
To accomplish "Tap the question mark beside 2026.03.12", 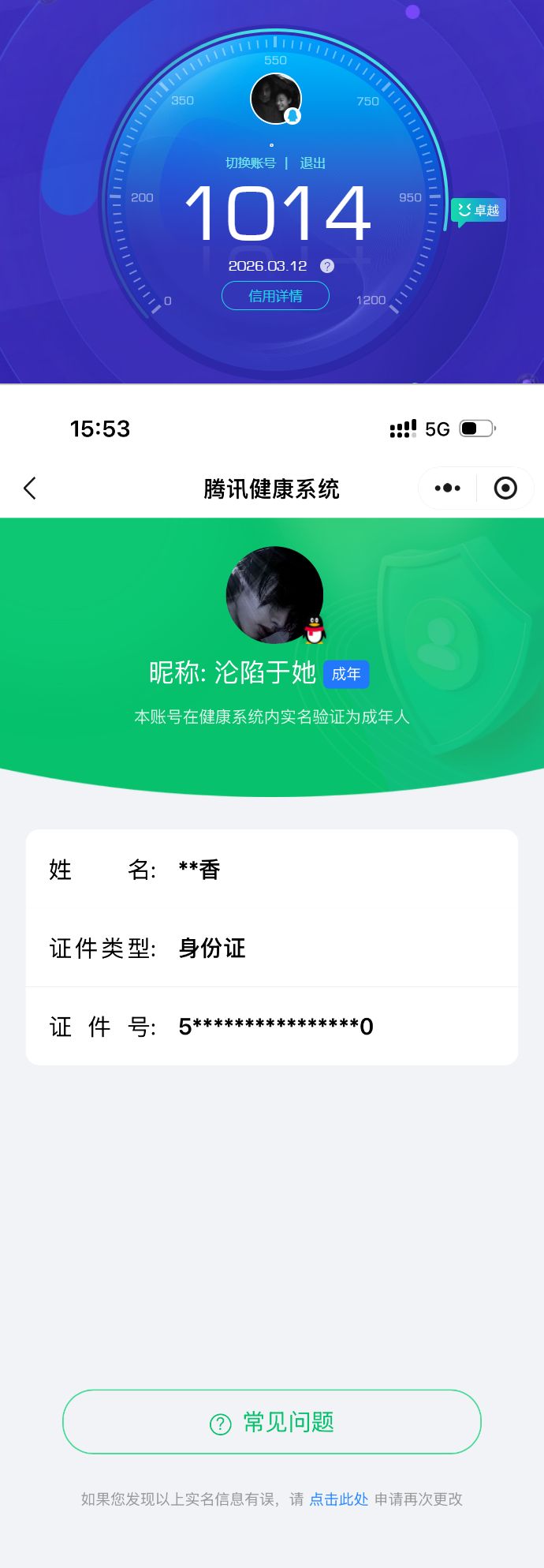I will 327,267.
